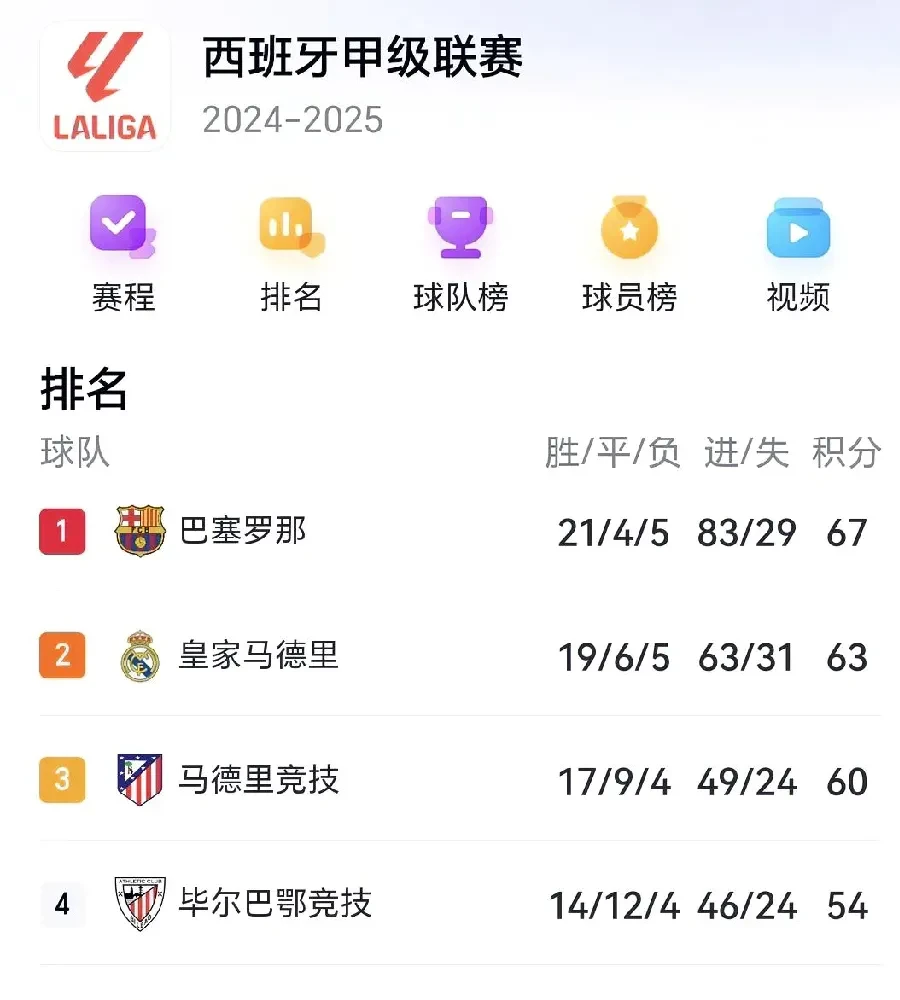Select the Barcelona club crest
This screenshot has height=1000, width=900.
(140, 532)
